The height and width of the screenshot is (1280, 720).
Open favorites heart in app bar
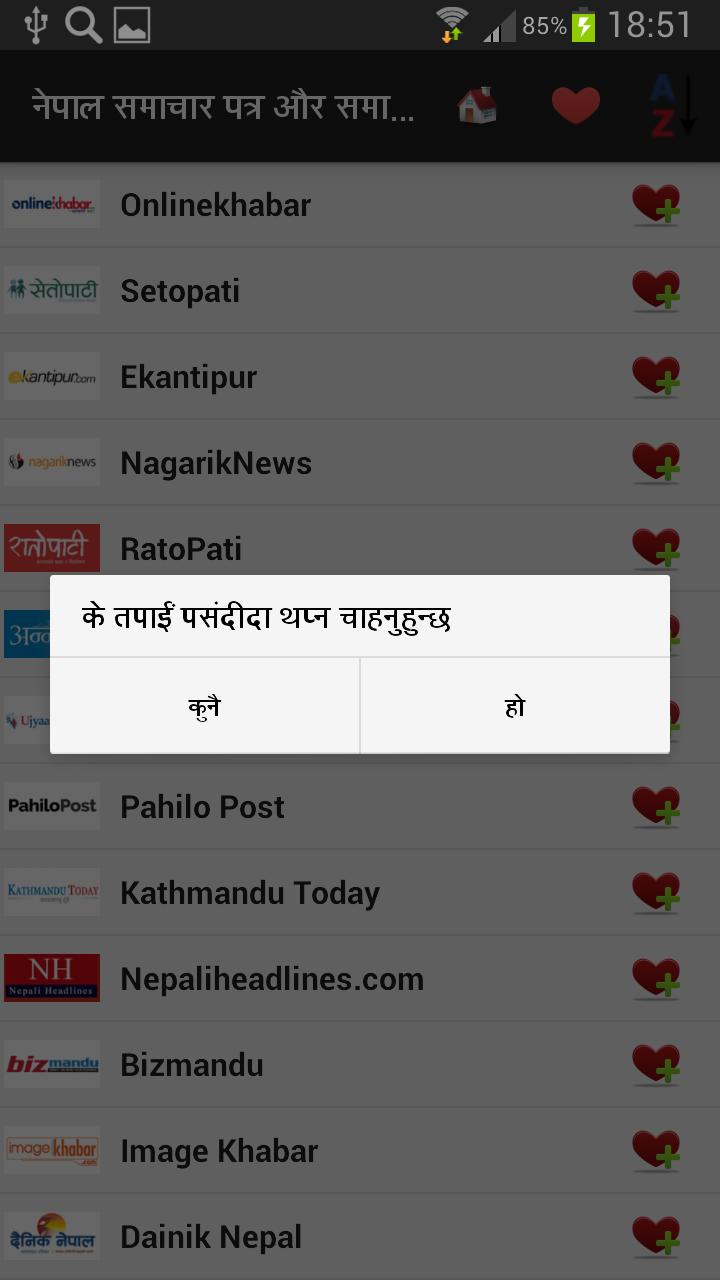pyautogui.click(x=576, y=105)
